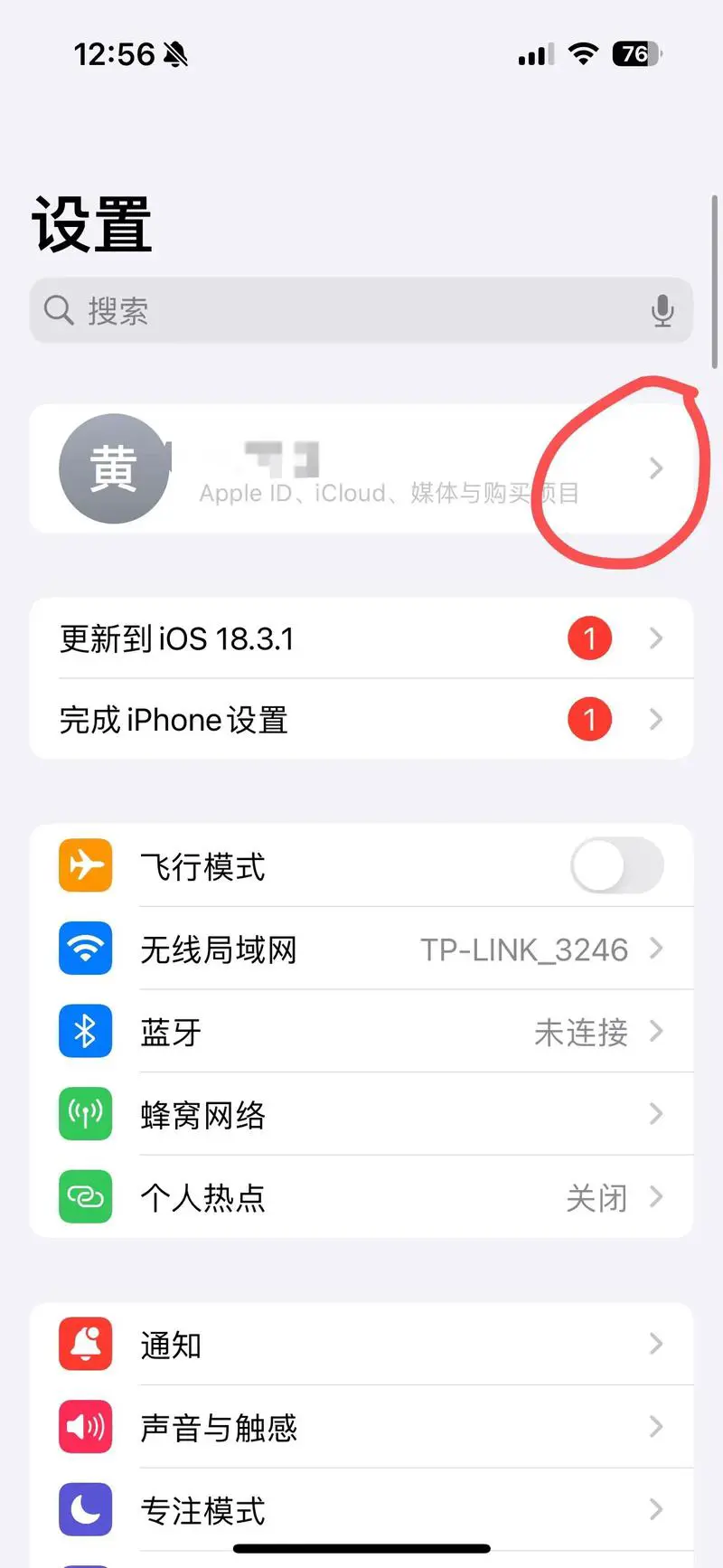Select the red notifications bell icon

click(x=84, y=1345)
